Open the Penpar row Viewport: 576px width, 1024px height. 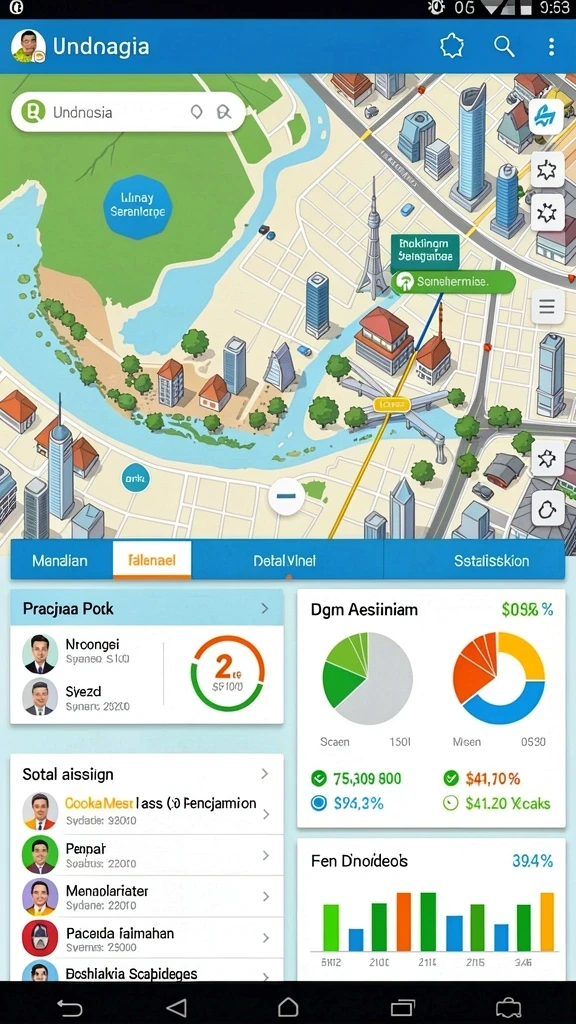[x=147, y=855]
